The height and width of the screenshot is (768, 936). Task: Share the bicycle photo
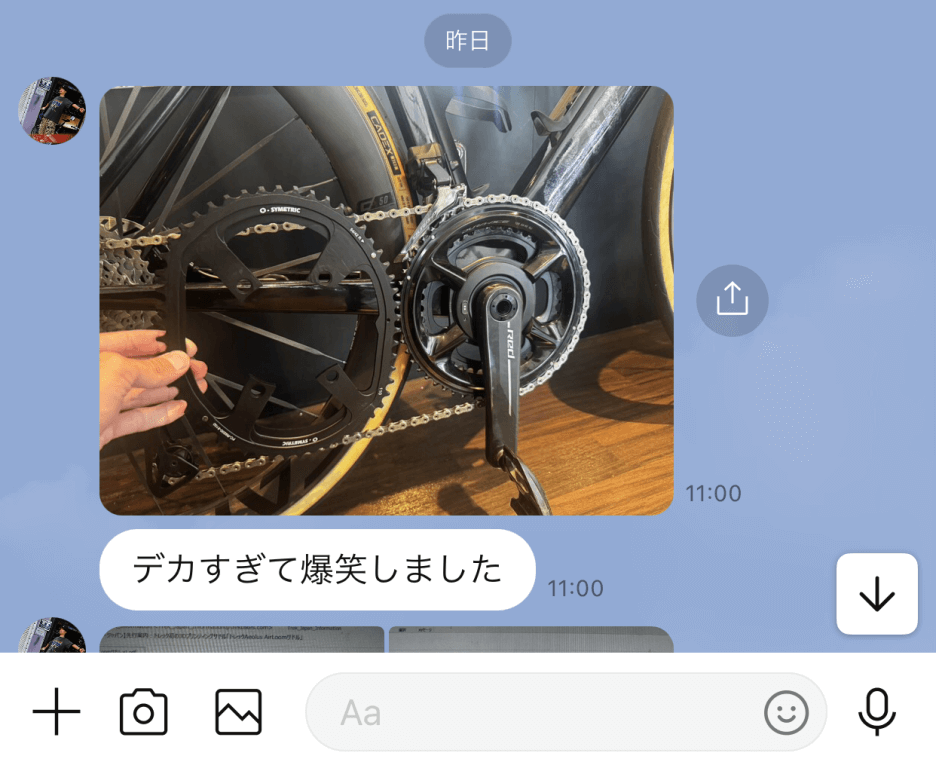(732, 299)
